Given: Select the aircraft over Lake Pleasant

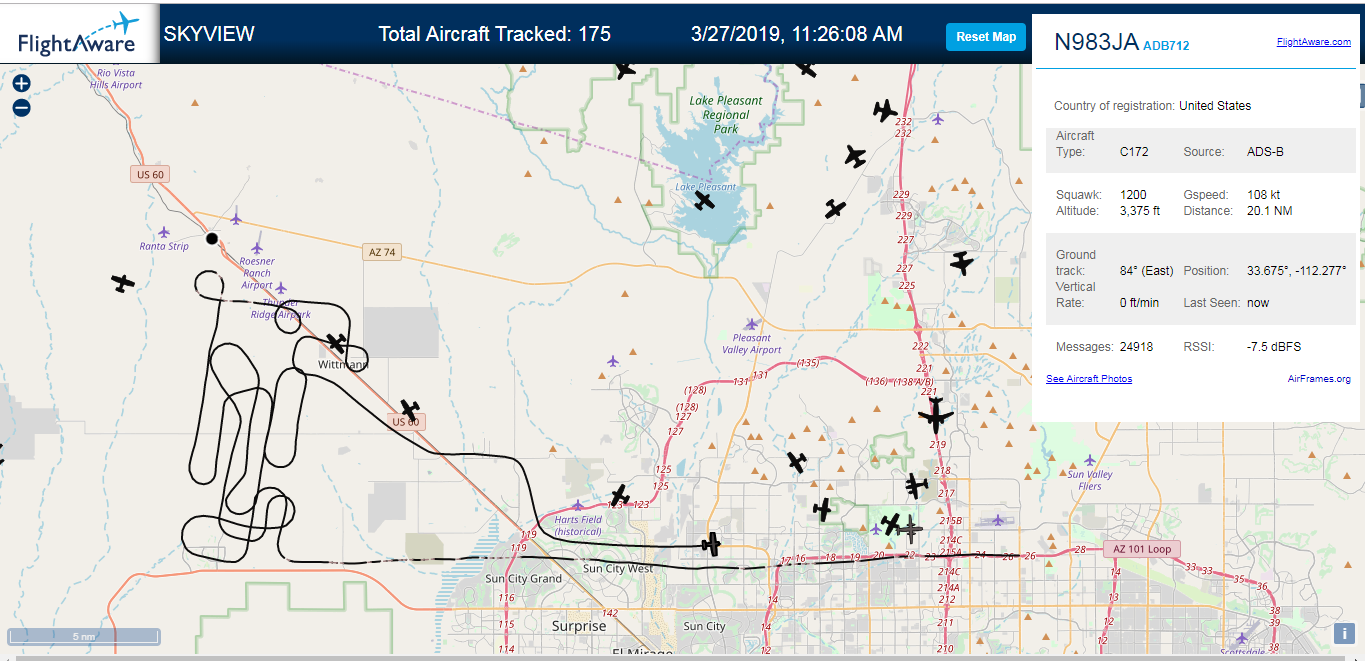Looking at the screenshot, I should (705, 201).
